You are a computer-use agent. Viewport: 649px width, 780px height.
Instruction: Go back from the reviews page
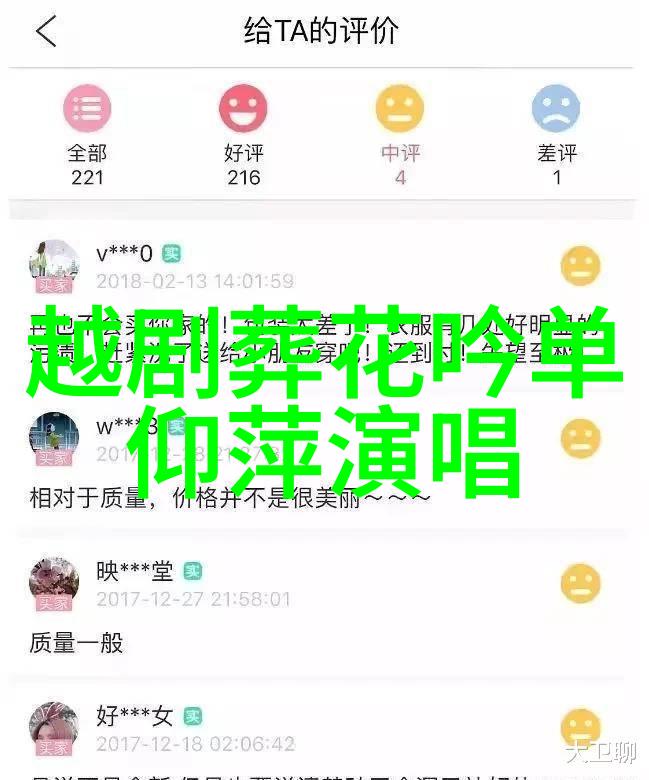point(46,32)
